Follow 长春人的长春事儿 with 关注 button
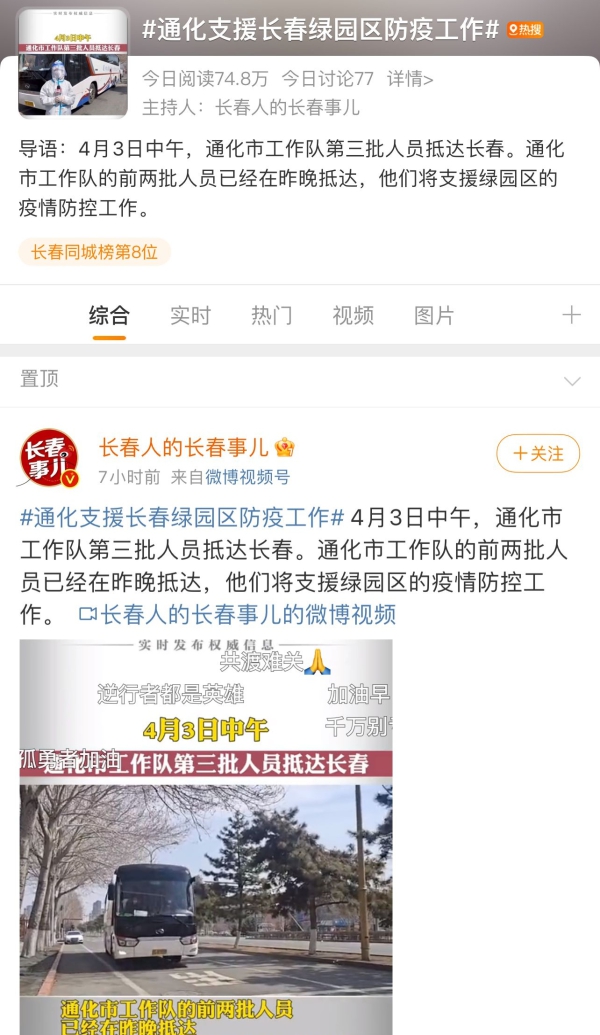Viewport: 600px width, 1035px height. (x=538, y=454)
